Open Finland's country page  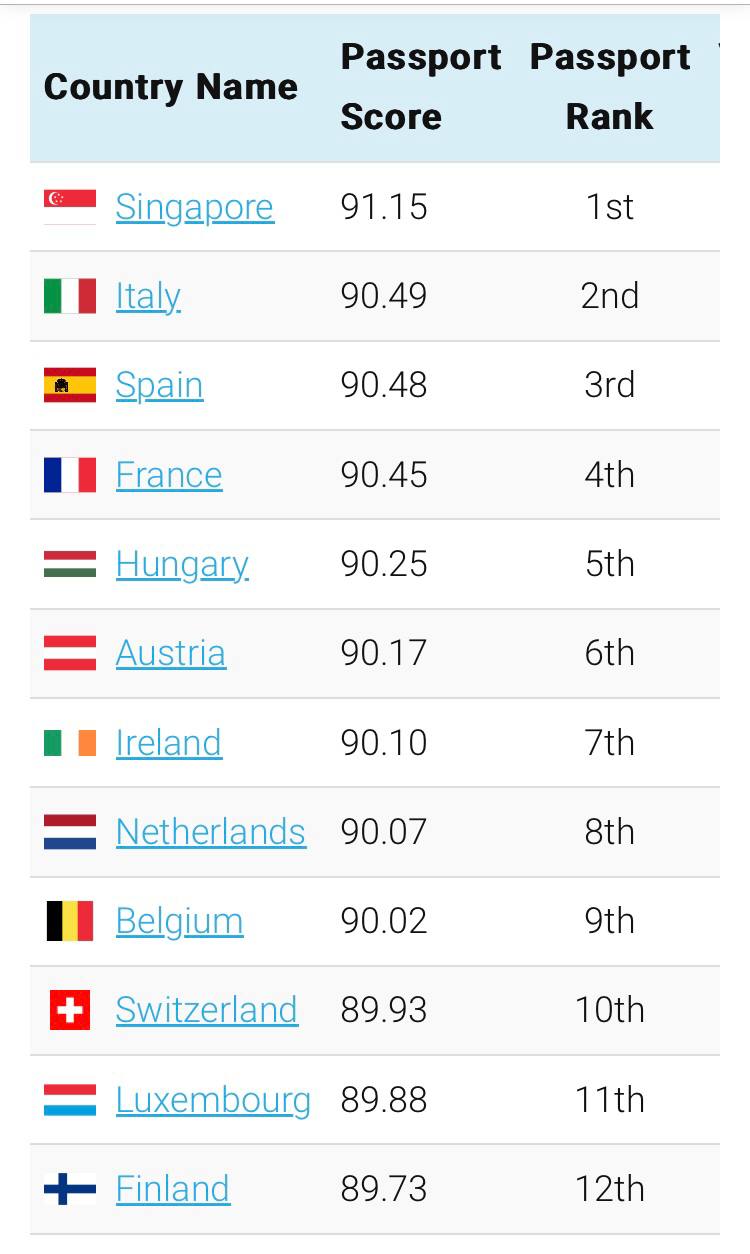coord(173,1189)
